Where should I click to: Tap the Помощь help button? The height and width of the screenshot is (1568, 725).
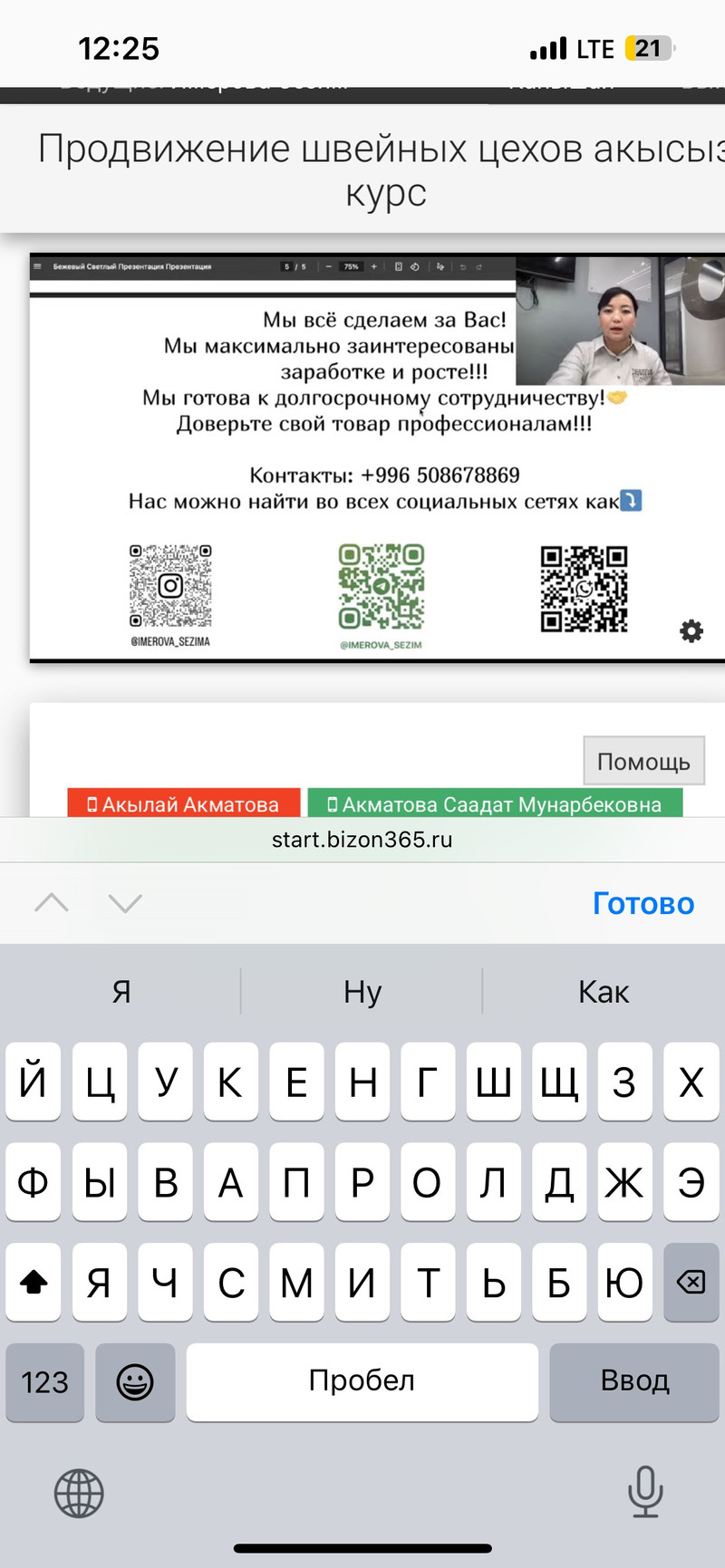coord(643,761)
